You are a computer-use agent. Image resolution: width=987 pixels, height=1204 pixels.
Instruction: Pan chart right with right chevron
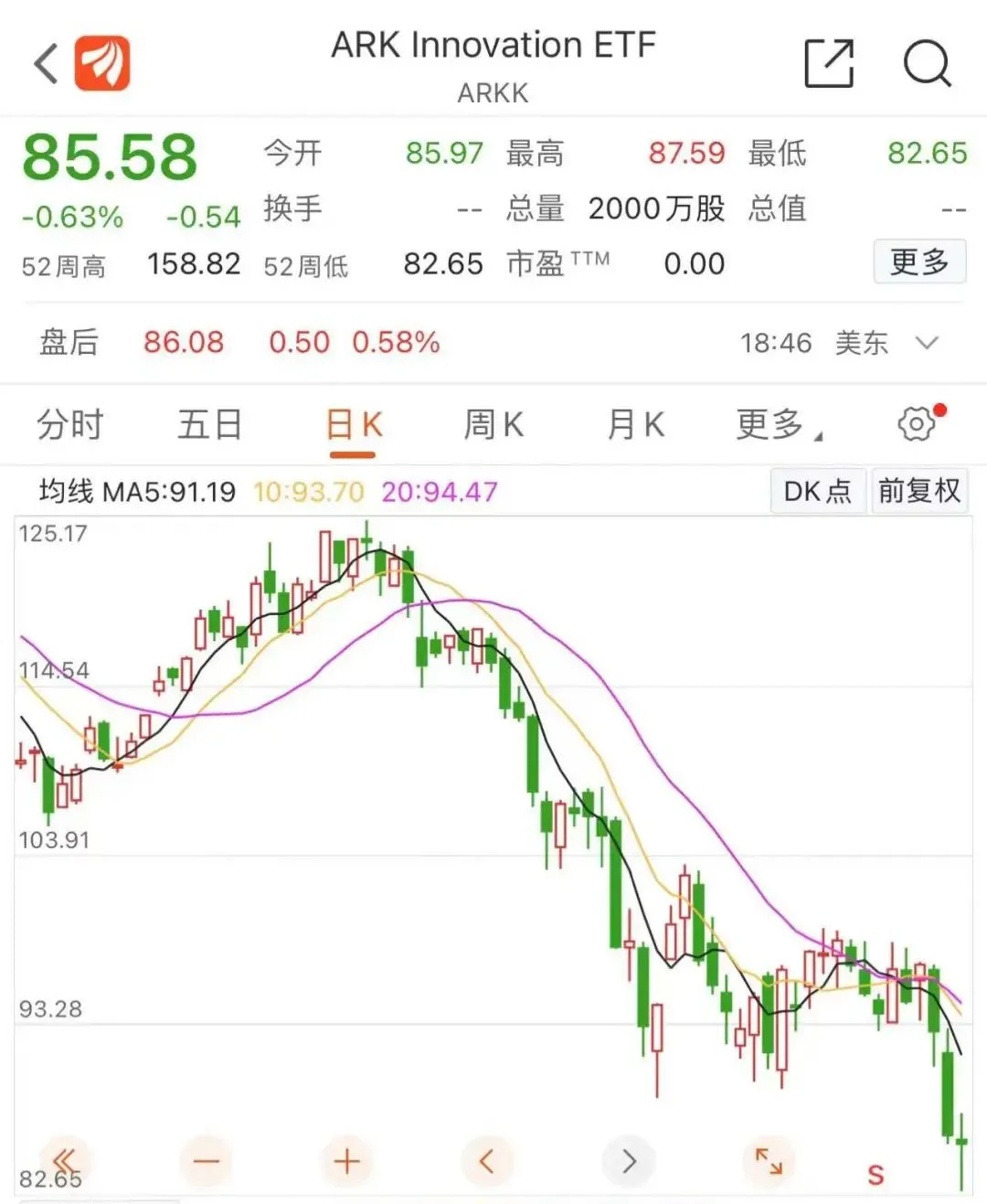(x=628, y=1161)
